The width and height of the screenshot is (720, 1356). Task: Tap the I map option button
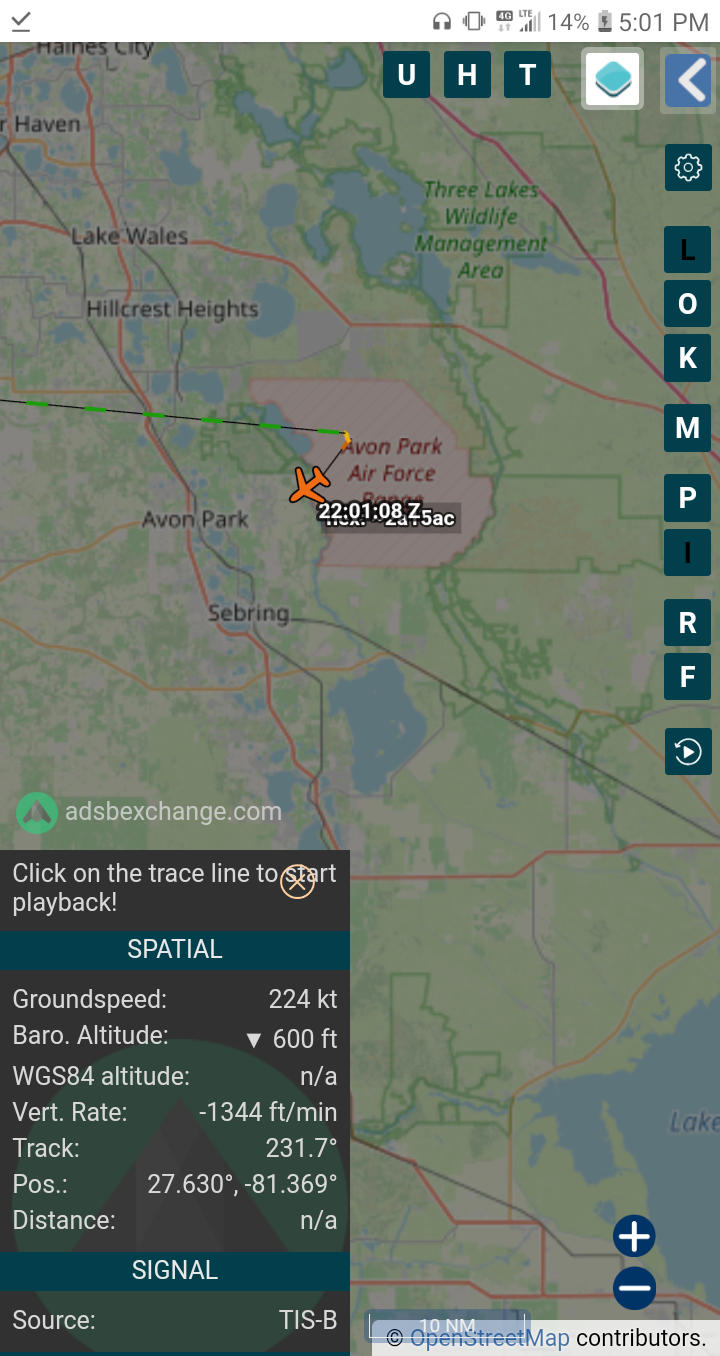688,552
